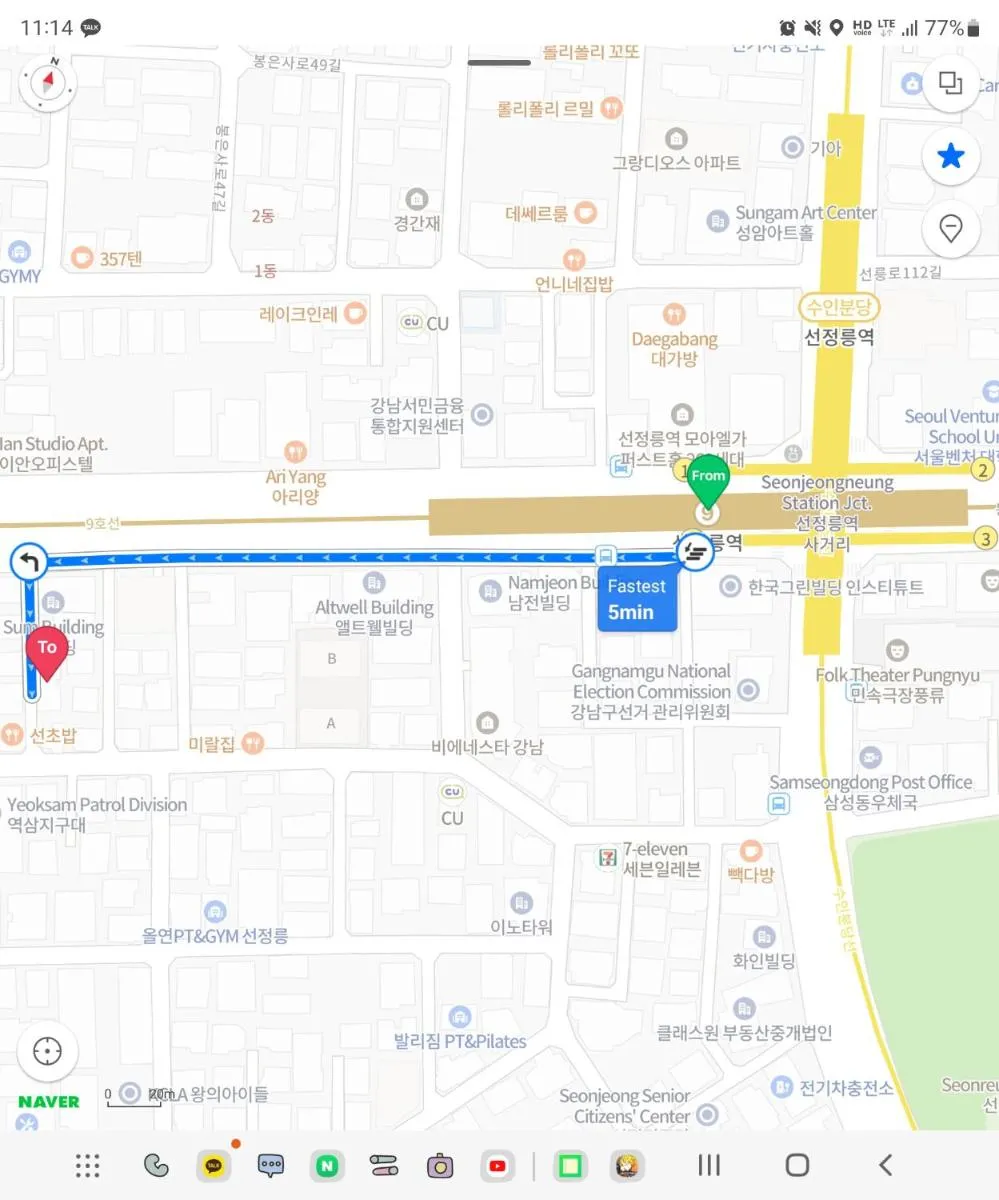Tap the compass to reset map orientation
The height and width of the screenshot is (1200, 999).
pos(46,83)
